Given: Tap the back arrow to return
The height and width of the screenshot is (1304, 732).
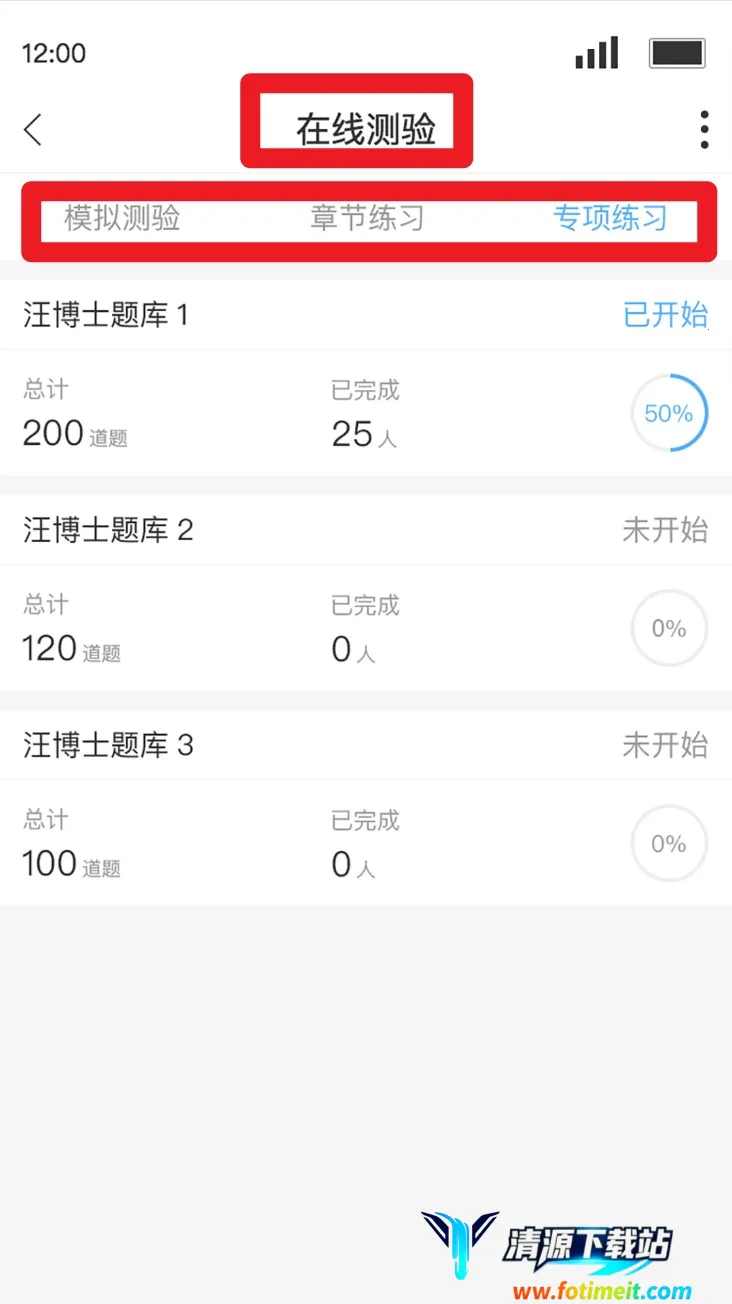Looking at the screenshot, I should (32, 130).
